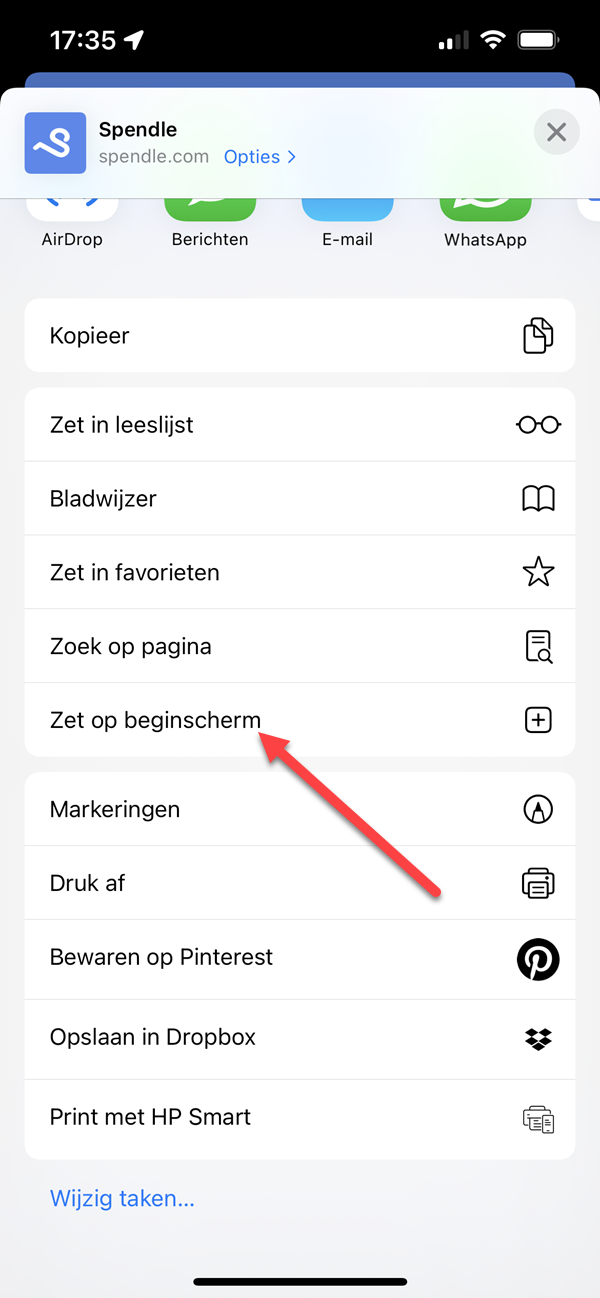Choose Opslaan in Dropbox
Viewport: 600px width, 1298px height.
click(x=300, y=1039)
